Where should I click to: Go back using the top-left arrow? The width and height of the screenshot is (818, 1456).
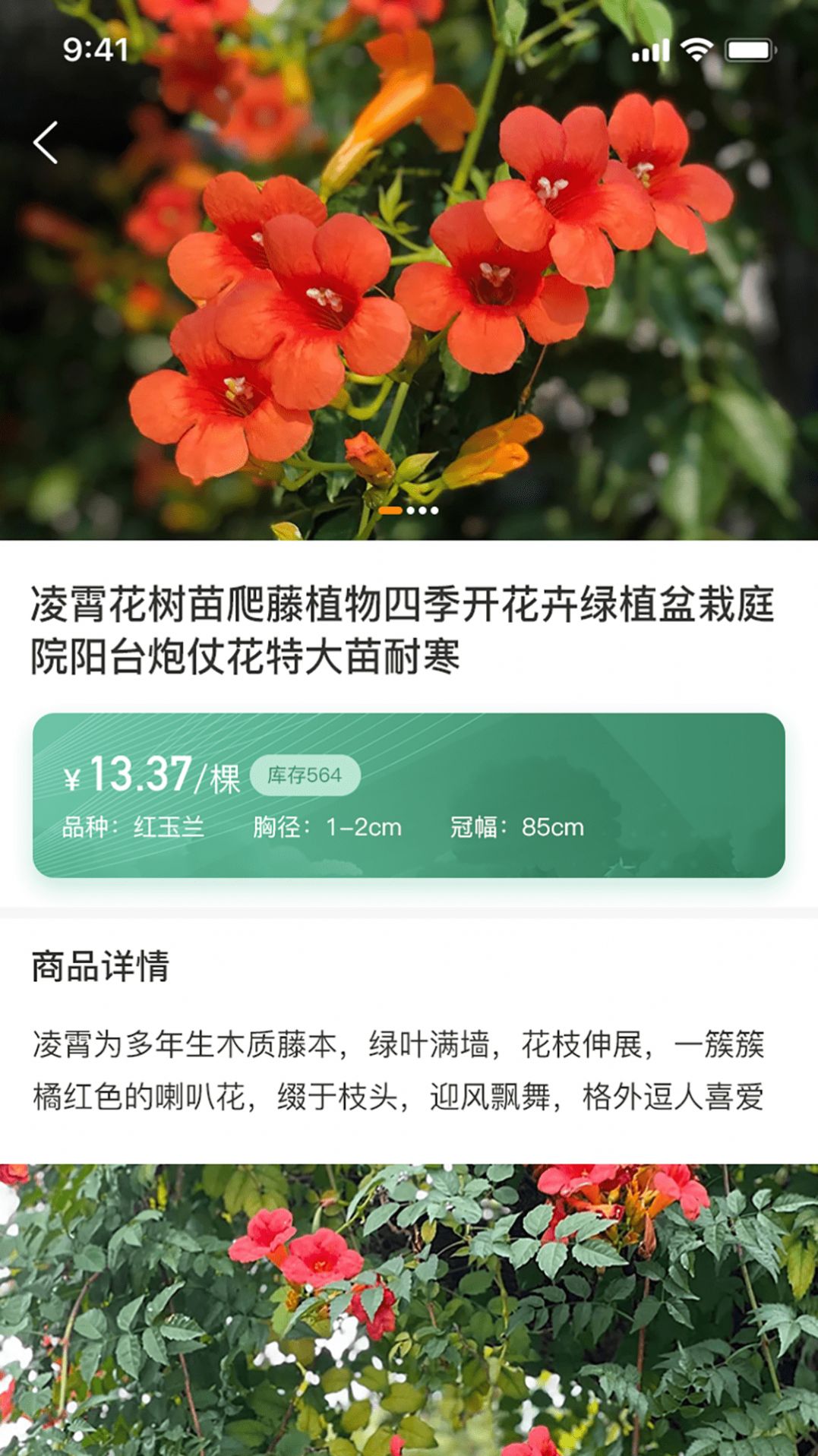coord(46,143)
